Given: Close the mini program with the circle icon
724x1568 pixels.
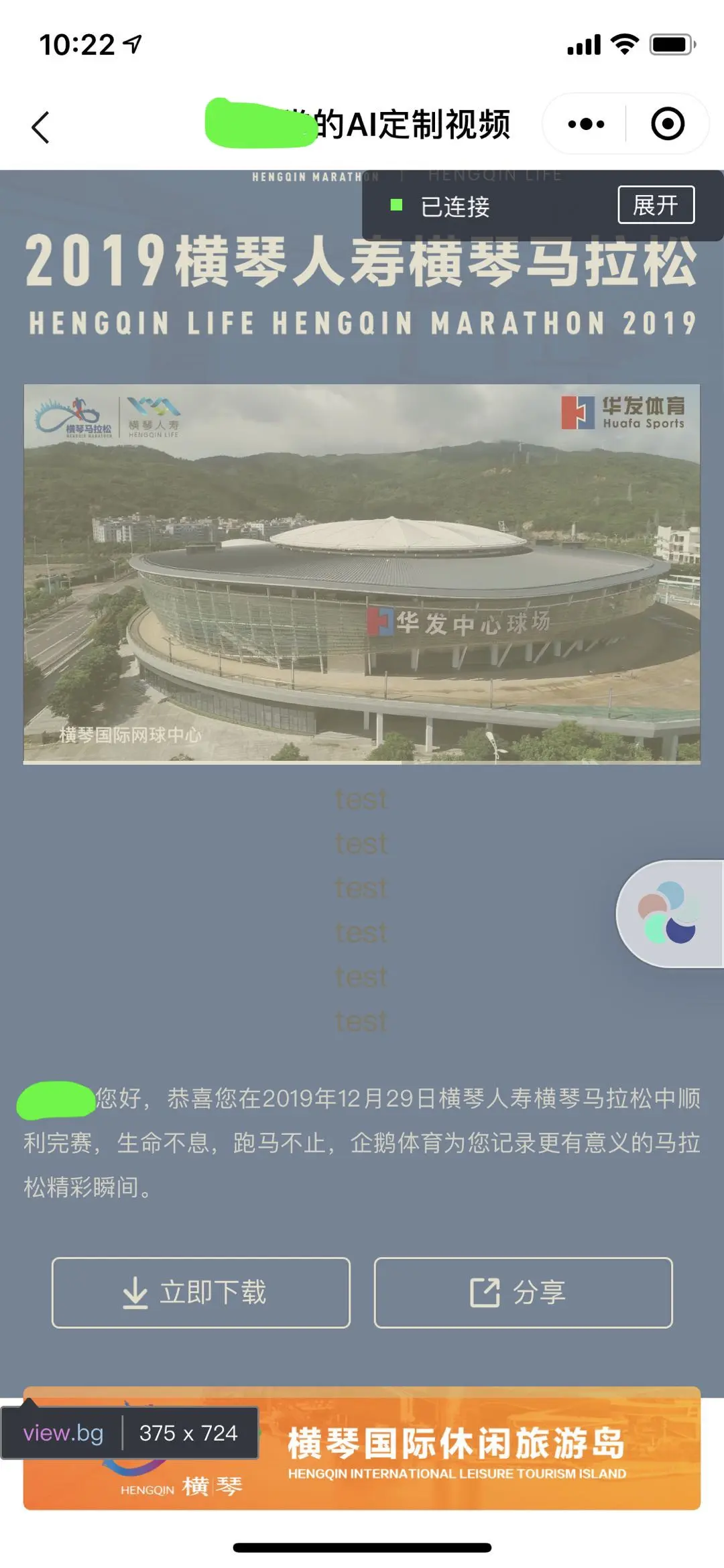Looking at the screenshot, I should 668,124.
